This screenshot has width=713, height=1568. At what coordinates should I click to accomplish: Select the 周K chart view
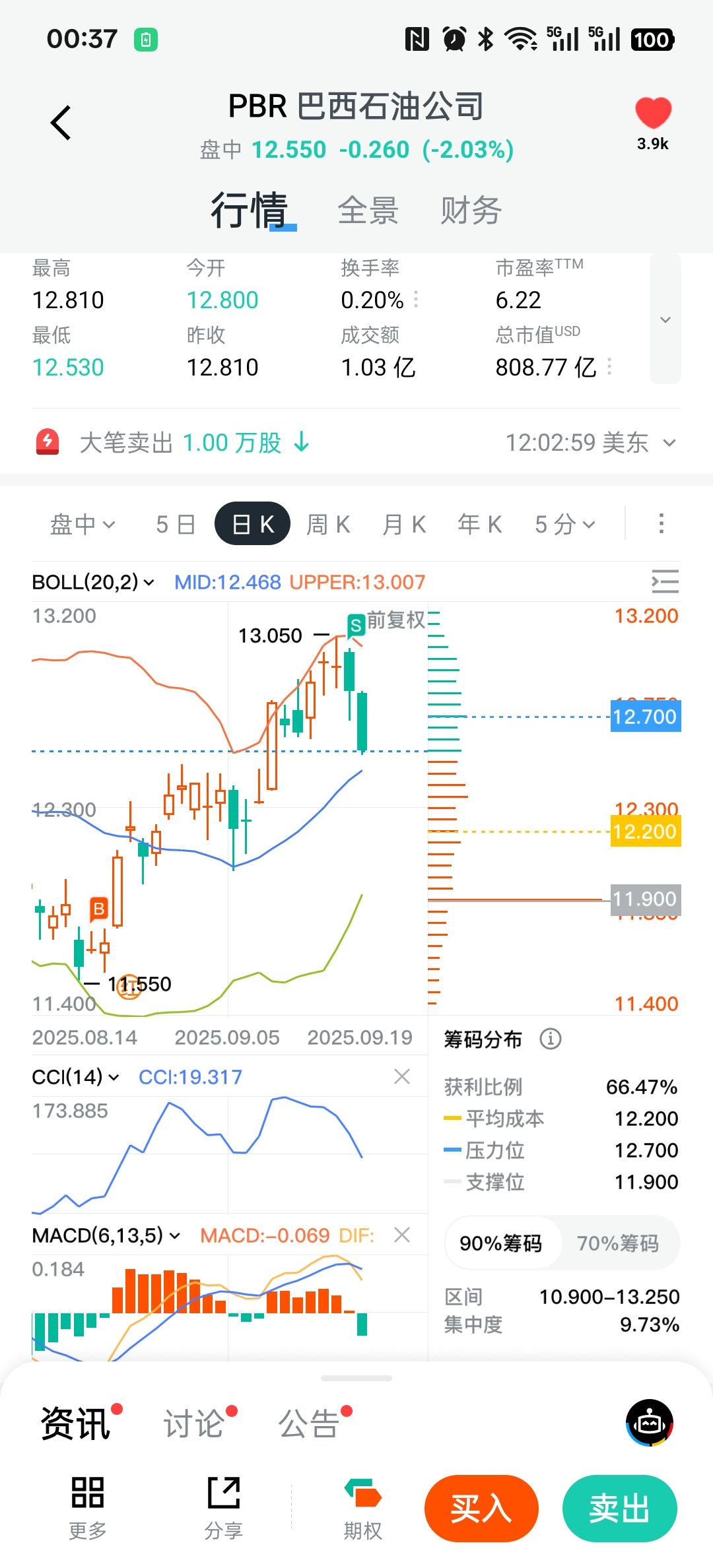coord(328,525)
